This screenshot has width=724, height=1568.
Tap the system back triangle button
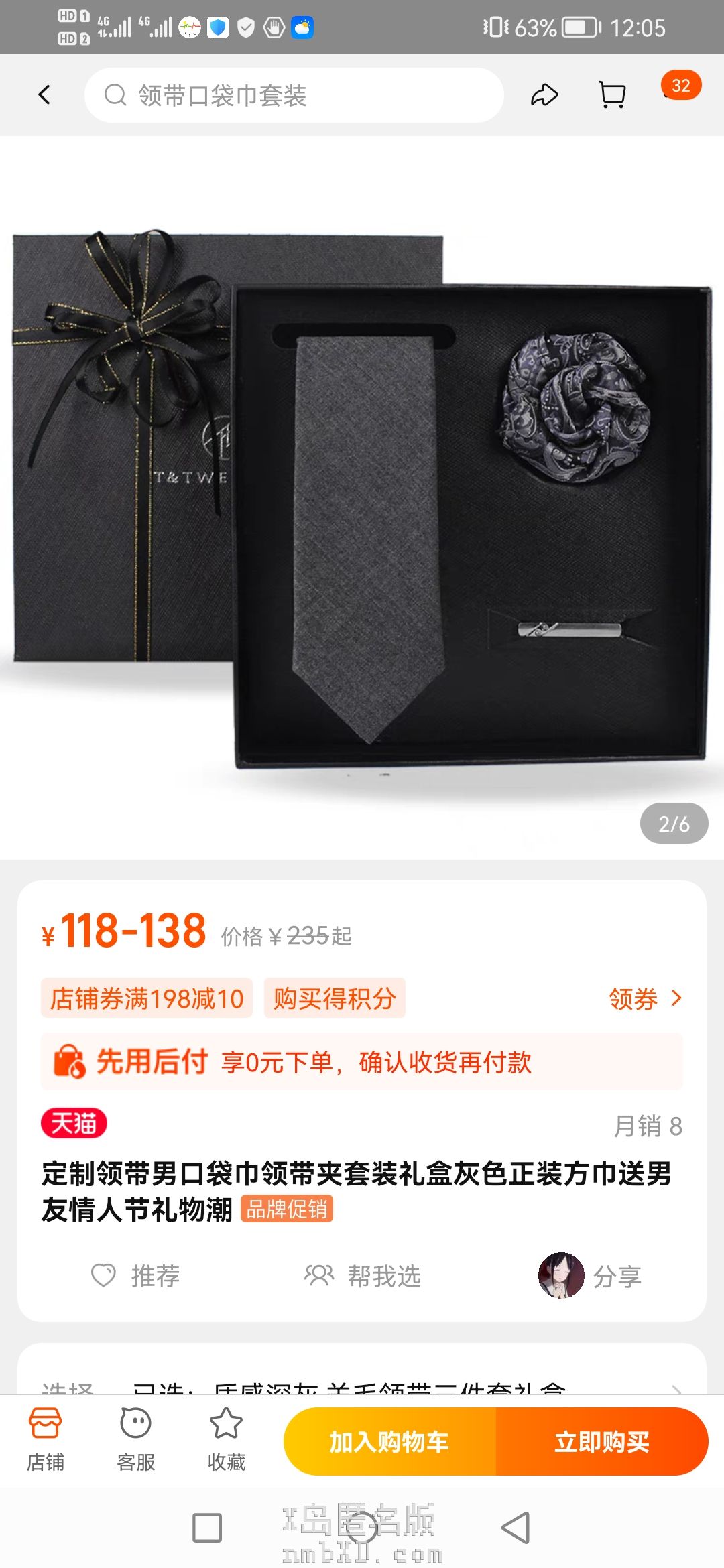click(x=516, y=1528)
